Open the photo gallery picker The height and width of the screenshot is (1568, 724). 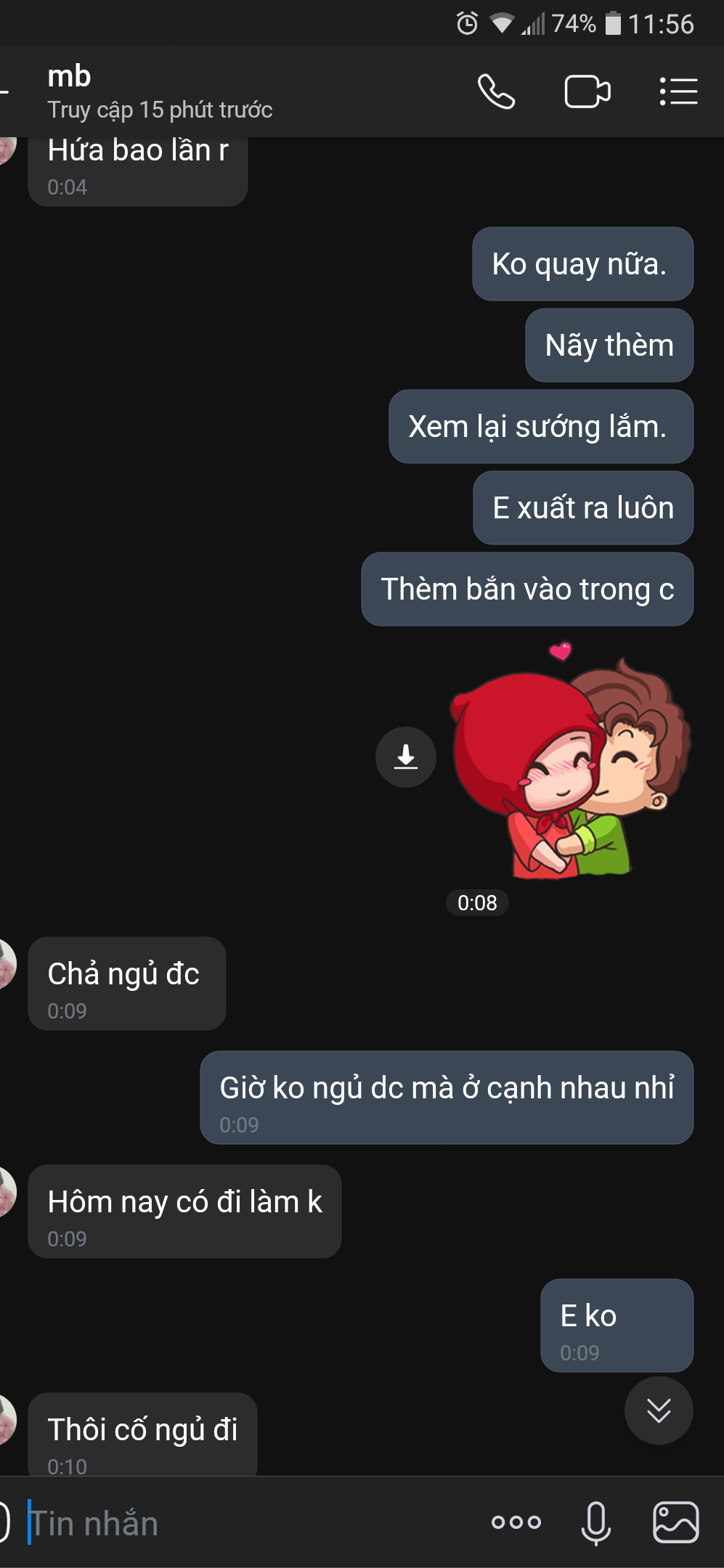(676, 1522)
